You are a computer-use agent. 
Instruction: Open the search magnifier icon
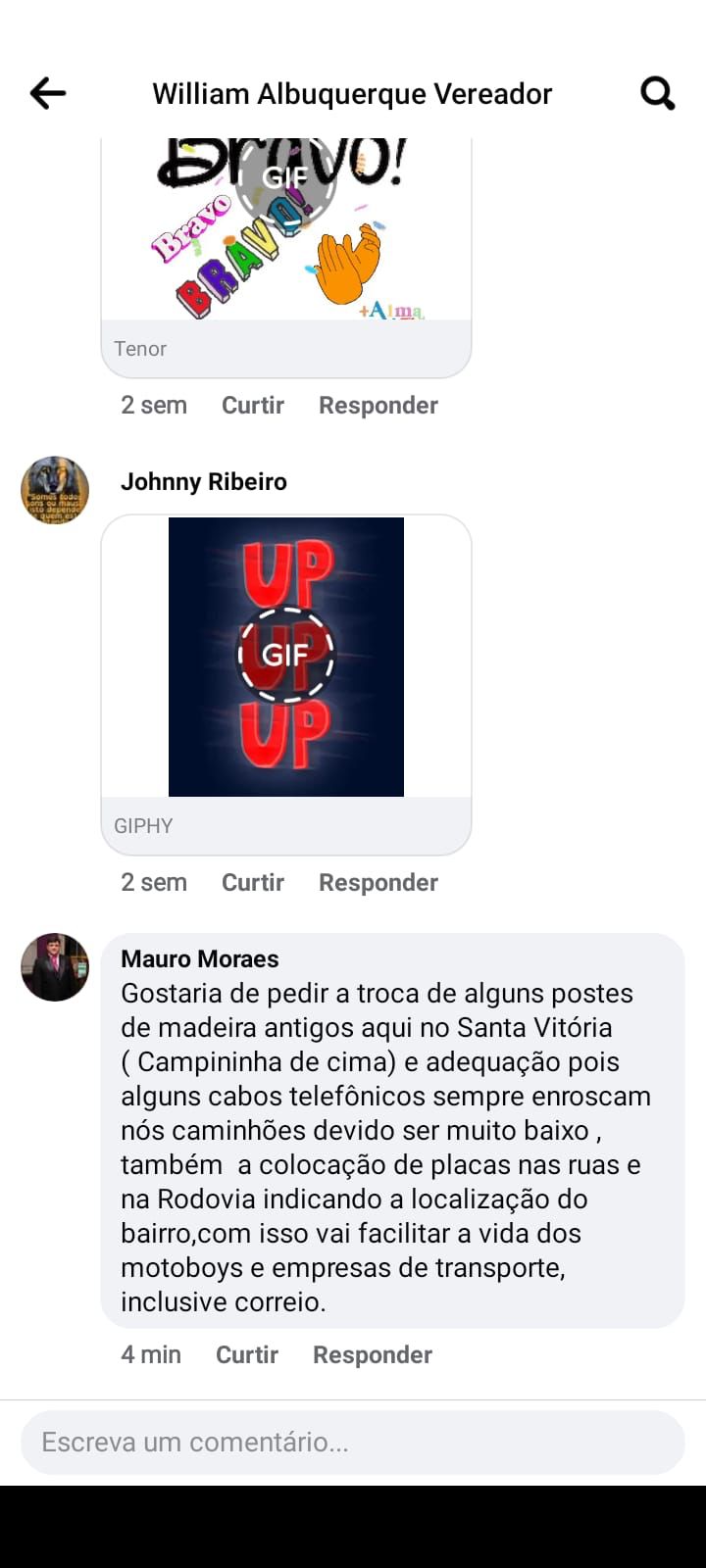click(x=658, y=94)
